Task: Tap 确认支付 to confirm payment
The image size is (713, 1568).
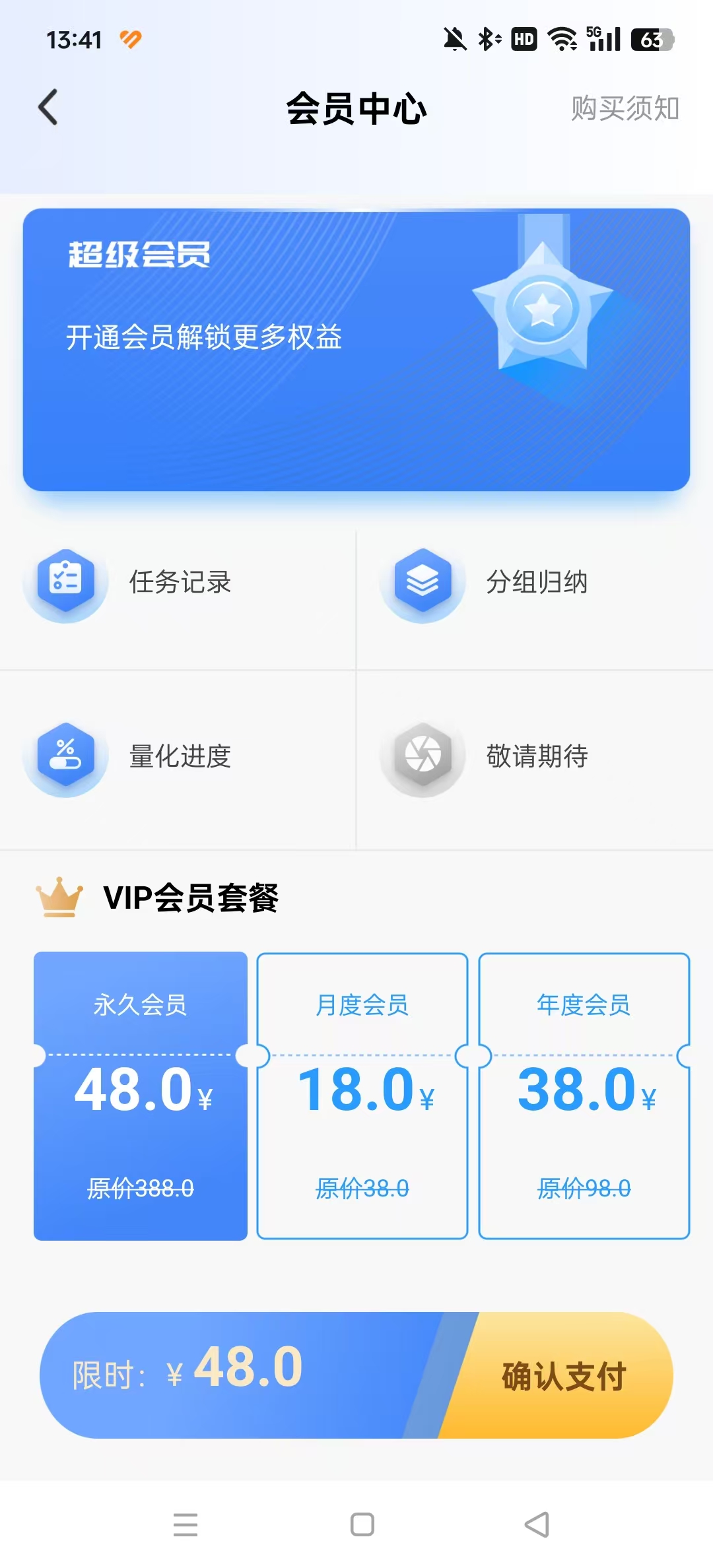Action: pos(563,1376)
